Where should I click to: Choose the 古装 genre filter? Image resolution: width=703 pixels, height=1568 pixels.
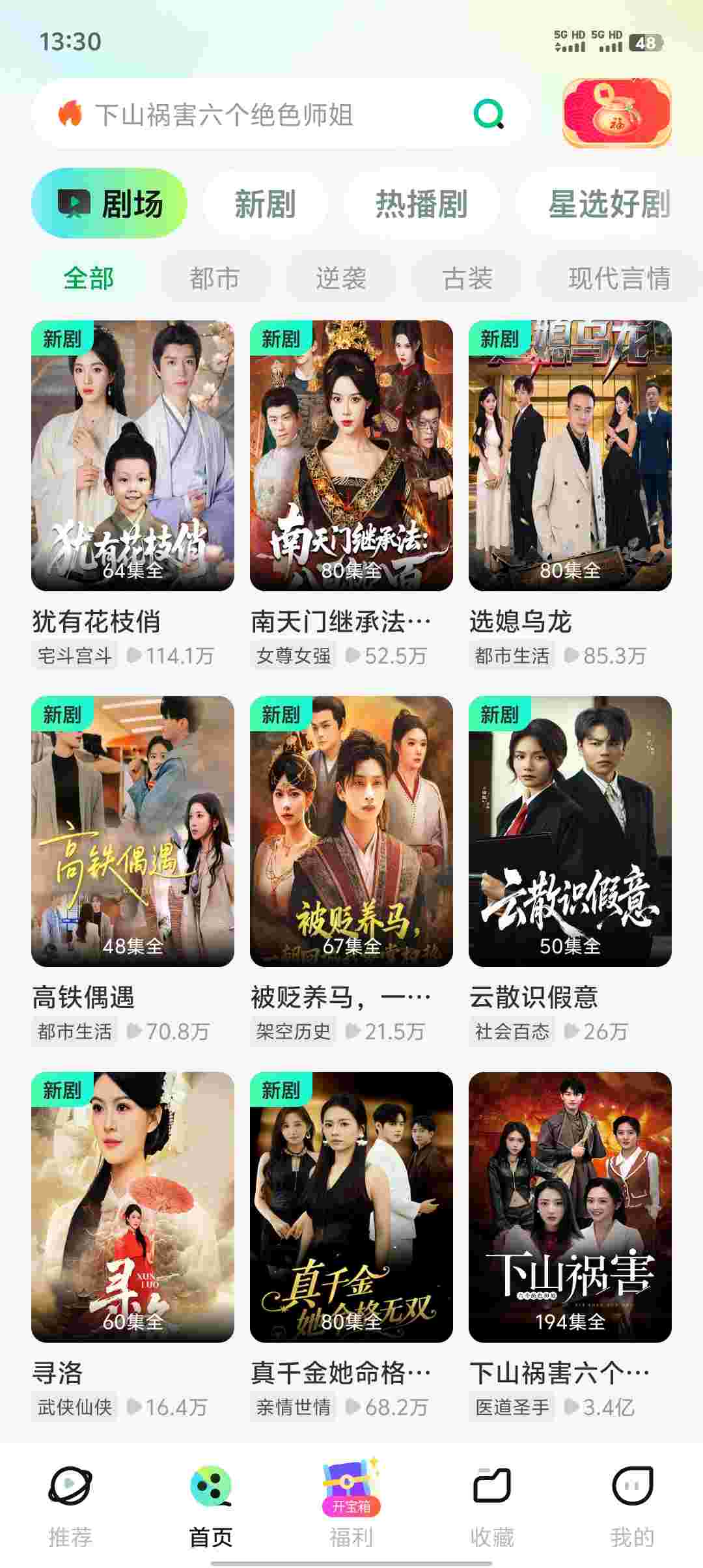point(467,279)
